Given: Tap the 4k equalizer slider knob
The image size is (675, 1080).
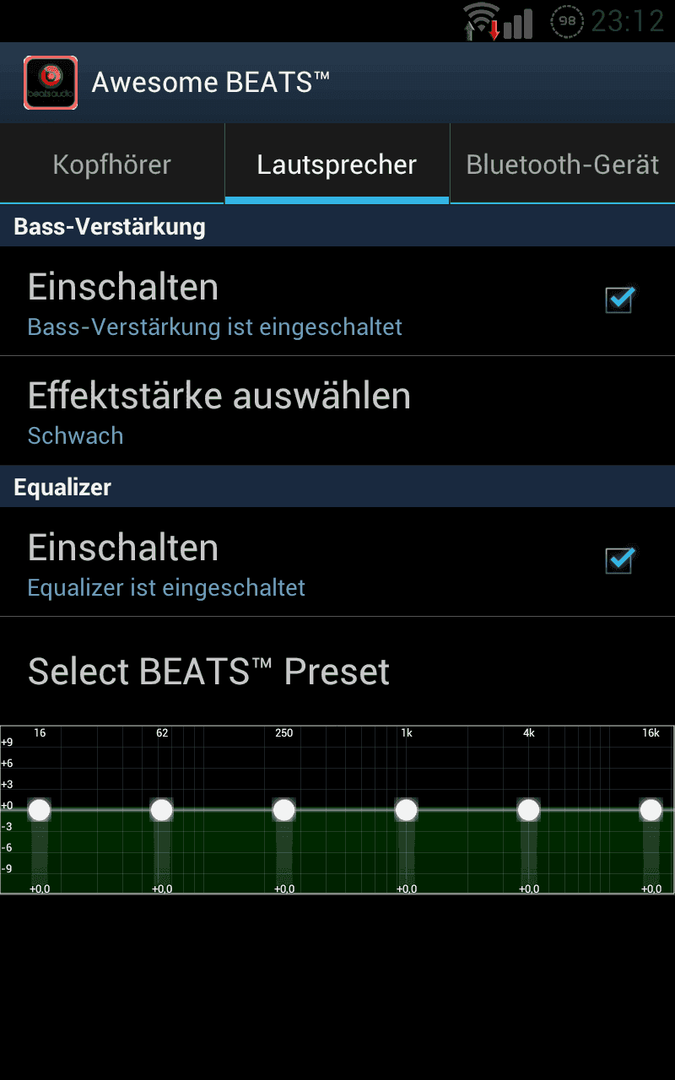Looking at the screenshot, I should (528, 810).
